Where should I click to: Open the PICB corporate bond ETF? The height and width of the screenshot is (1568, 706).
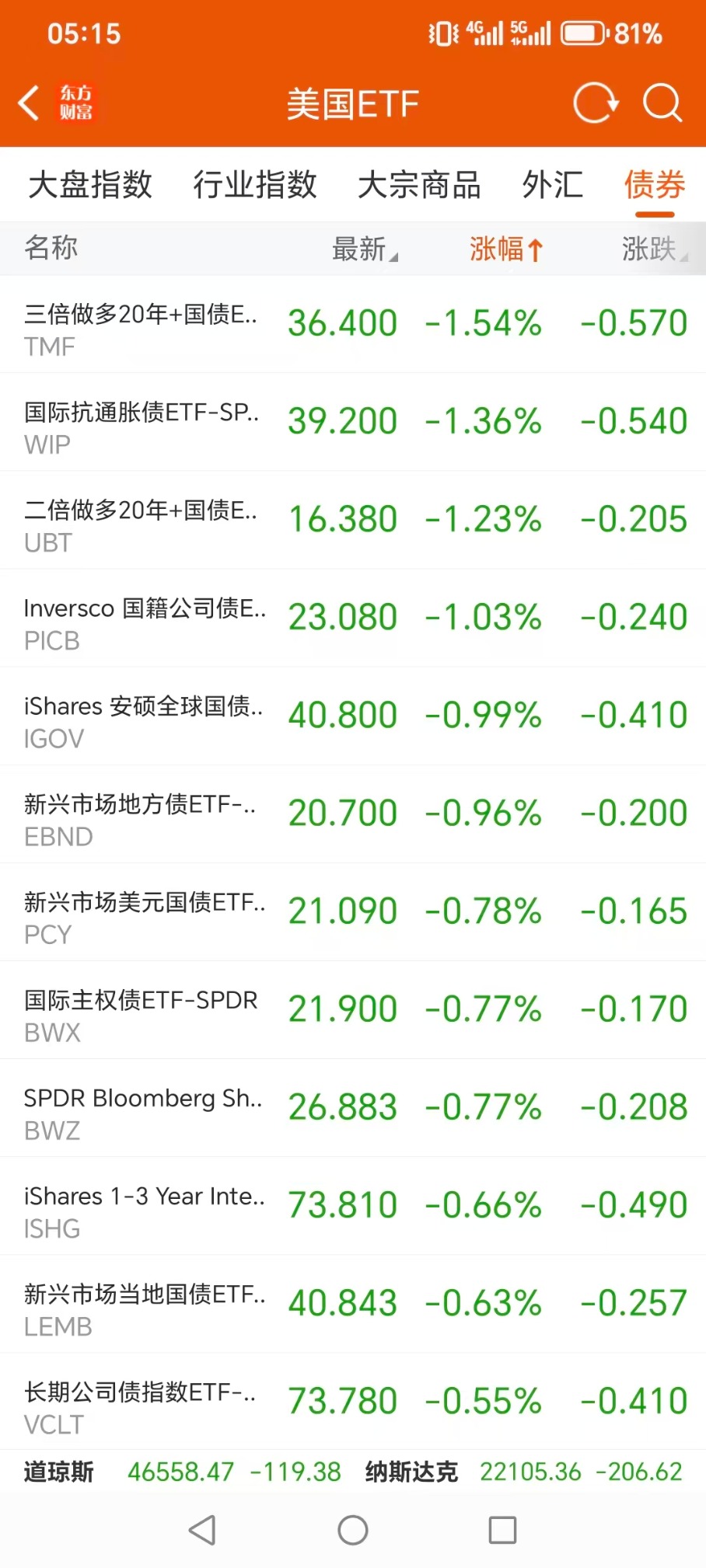click(x=353, y=618)
